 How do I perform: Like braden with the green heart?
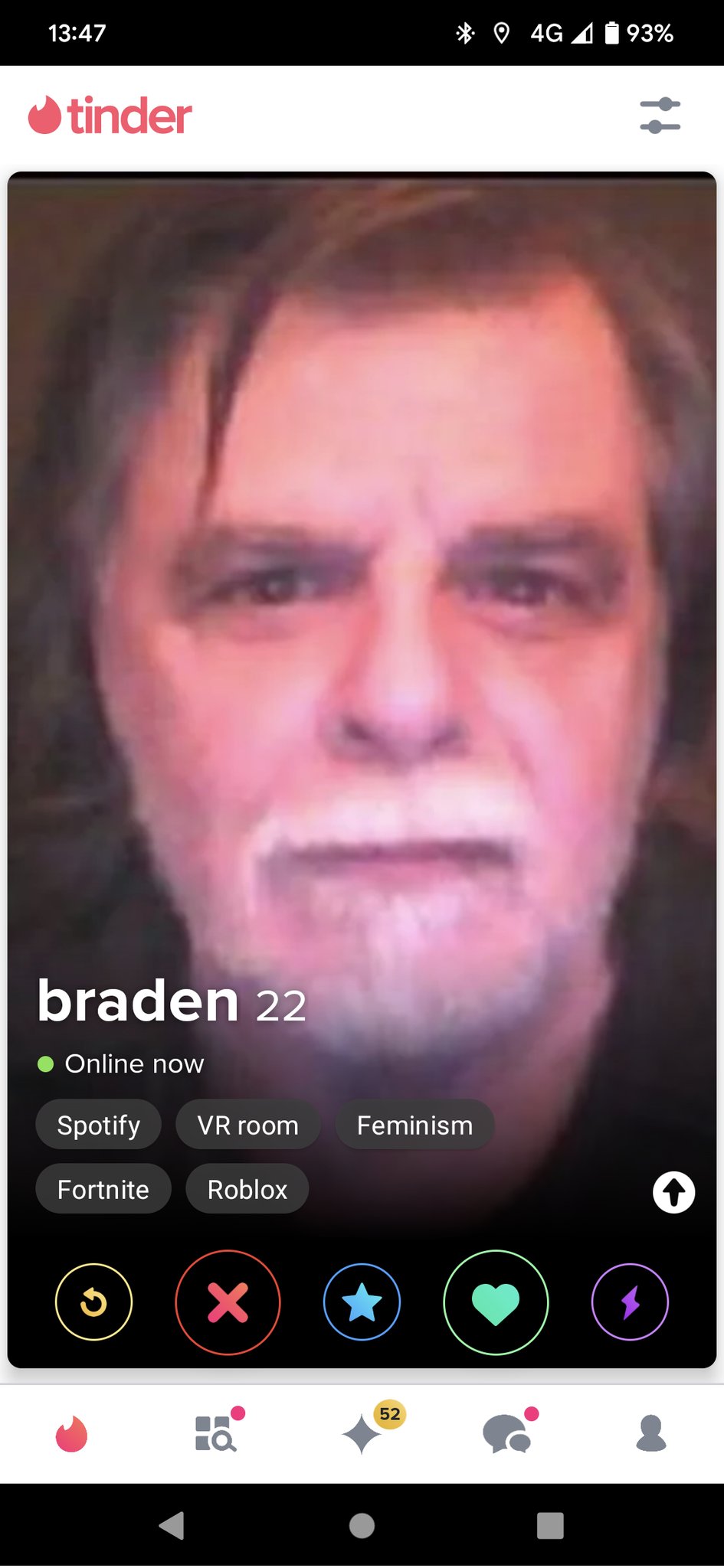point(496,1302)
